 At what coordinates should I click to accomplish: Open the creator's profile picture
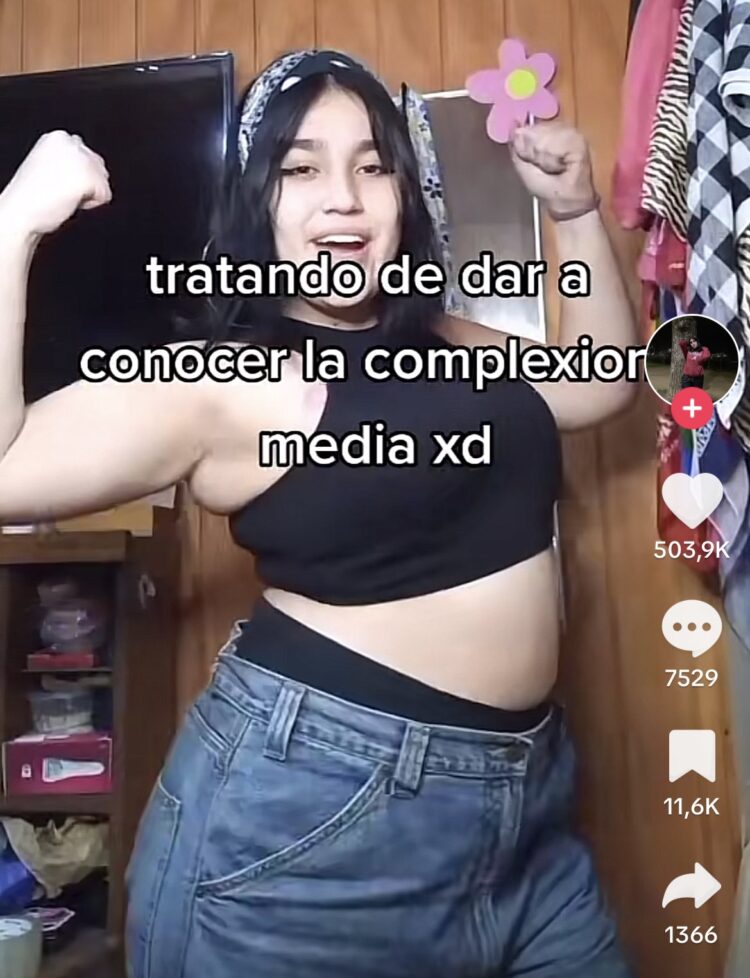[x=692, y=357]
